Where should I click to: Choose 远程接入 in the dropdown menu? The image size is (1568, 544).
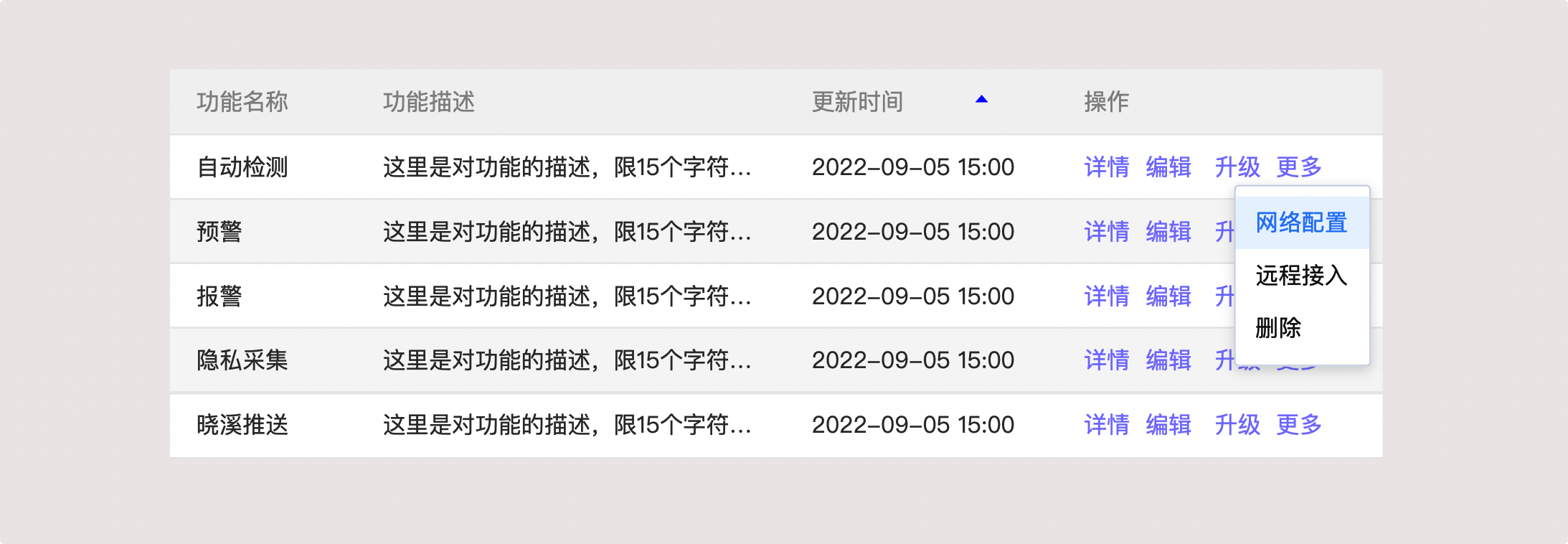(1301, 276)
